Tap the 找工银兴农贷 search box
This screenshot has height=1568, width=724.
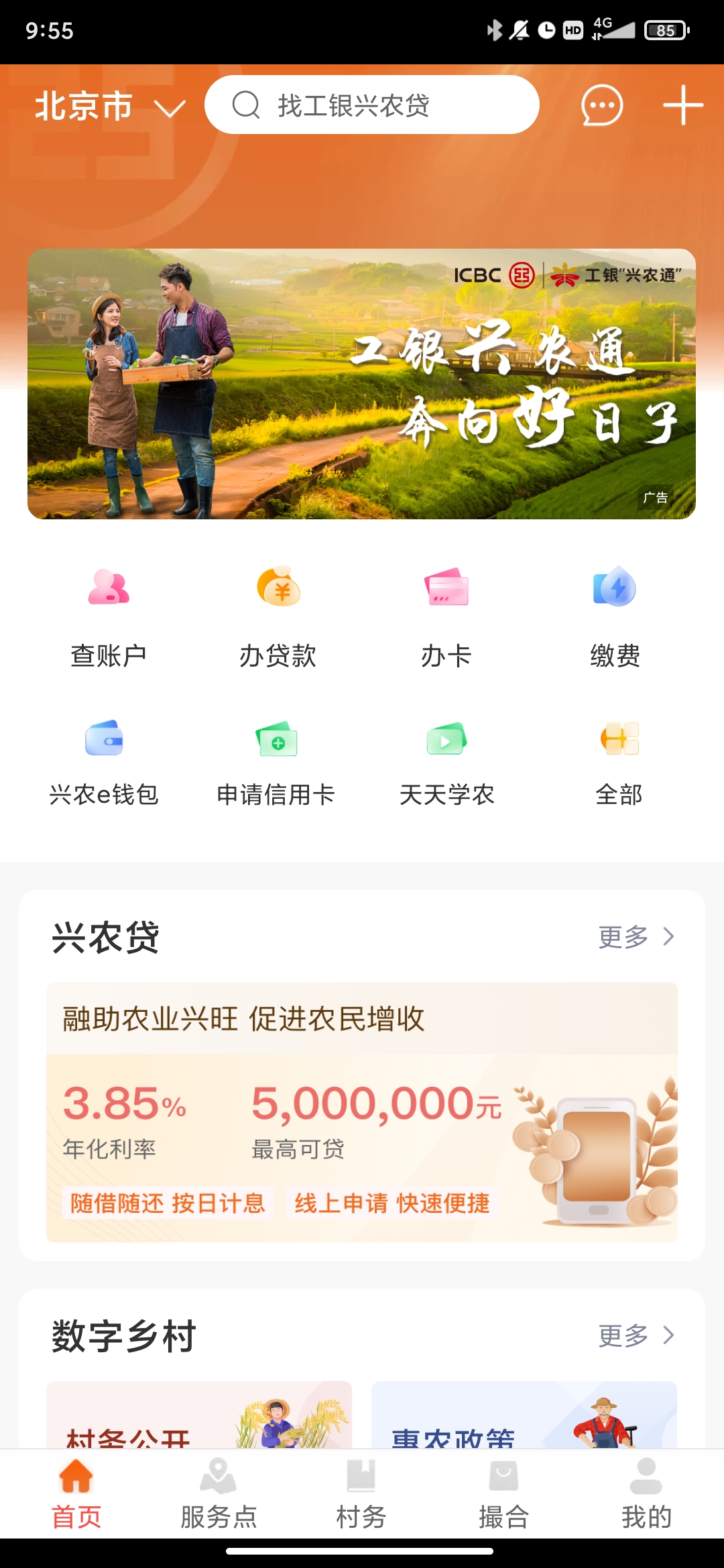(371, 105)
